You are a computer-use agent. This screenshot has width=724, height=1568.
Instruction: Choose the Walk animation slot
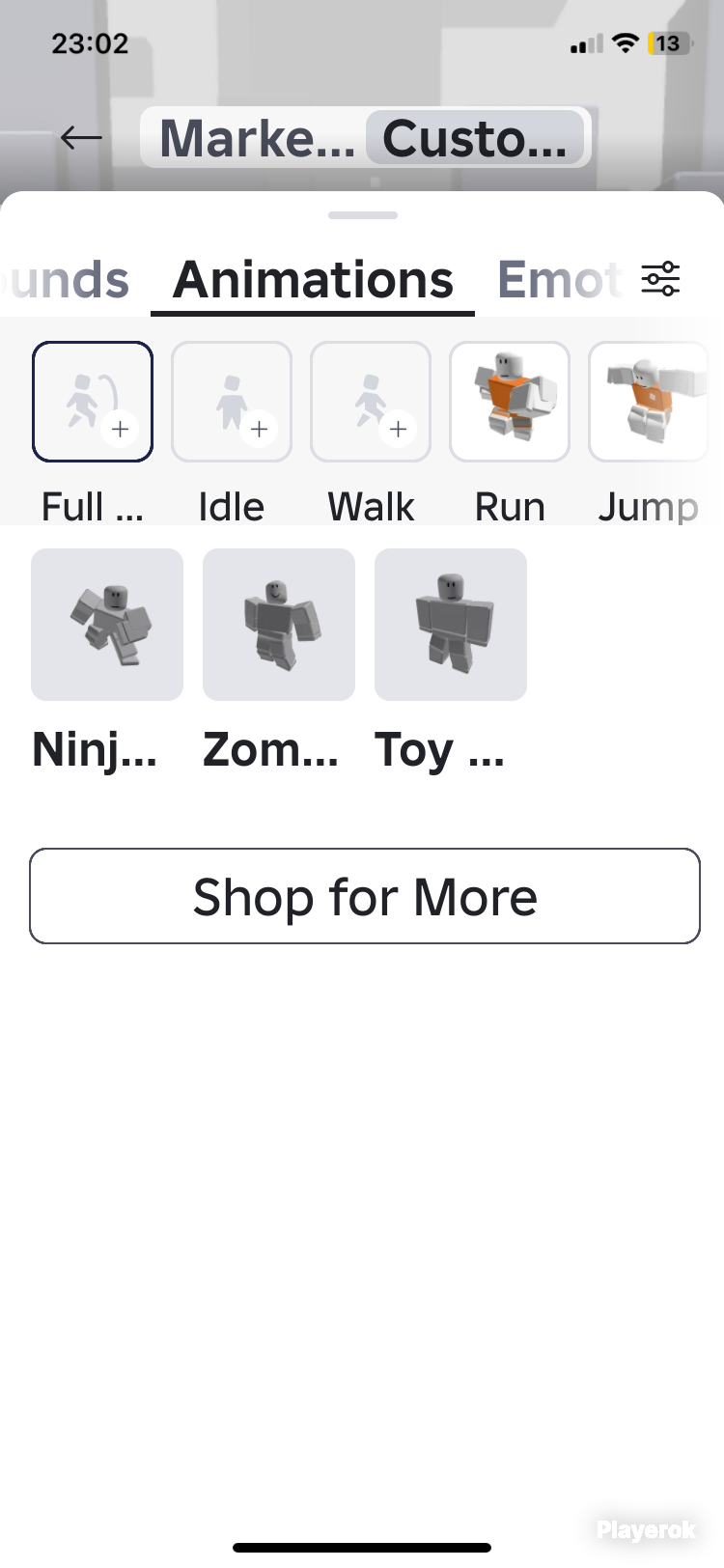click(371, 402)
